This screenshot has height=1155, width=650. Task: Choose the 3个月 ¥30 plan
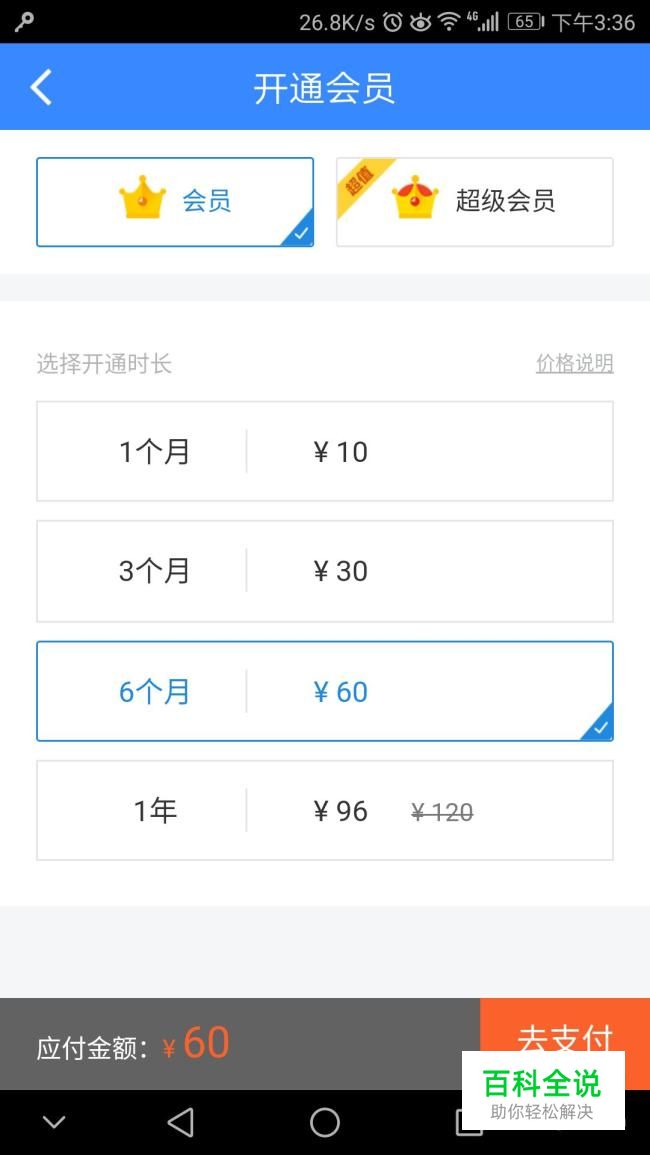325,572
